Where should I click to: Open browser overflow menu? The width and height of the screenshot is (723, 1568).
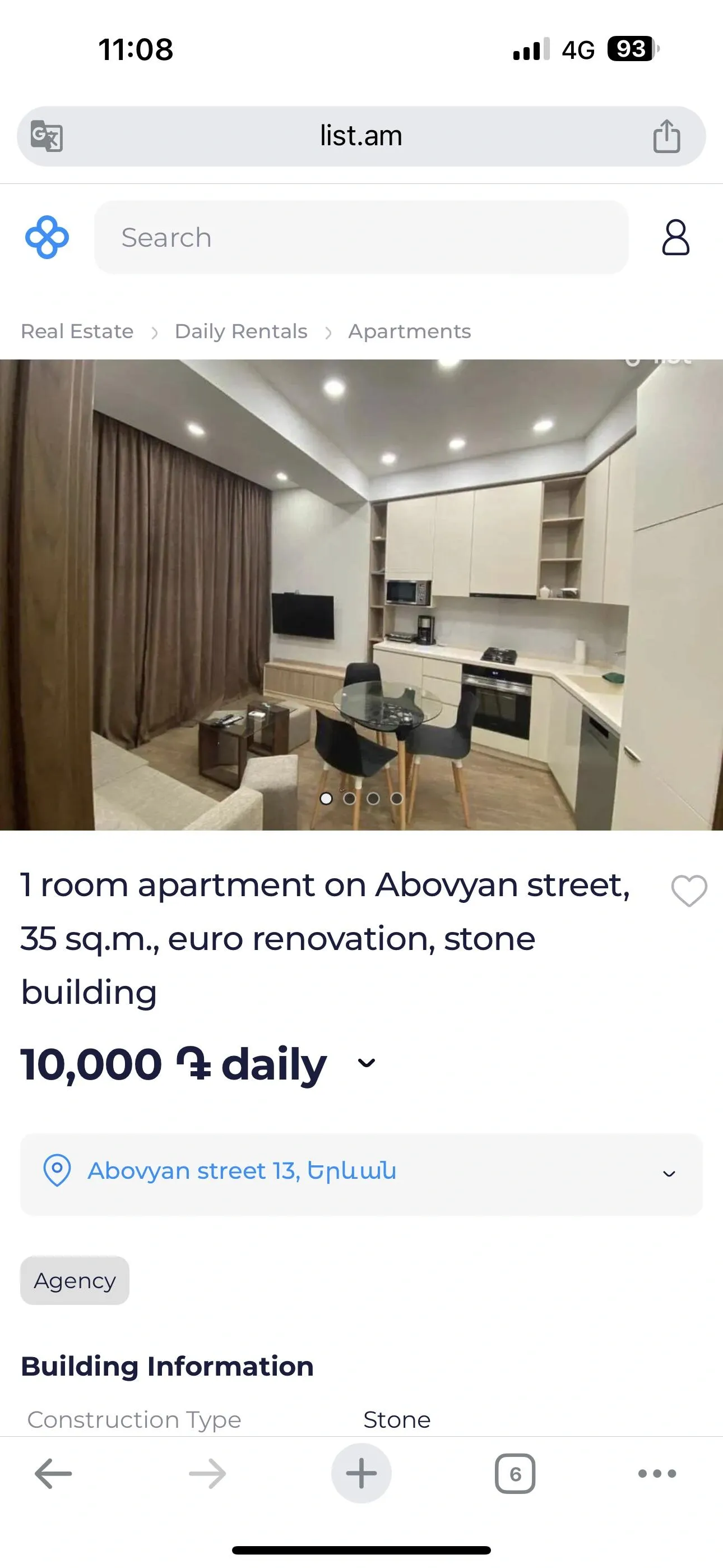657,1474
